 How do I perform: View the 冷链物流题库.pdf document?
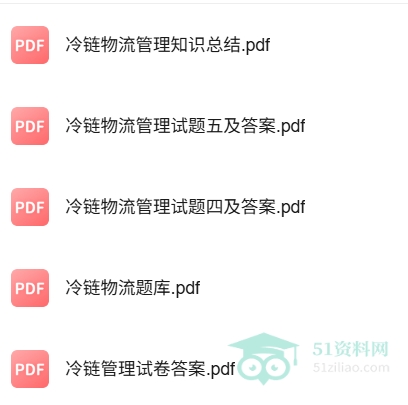point(133,288)
